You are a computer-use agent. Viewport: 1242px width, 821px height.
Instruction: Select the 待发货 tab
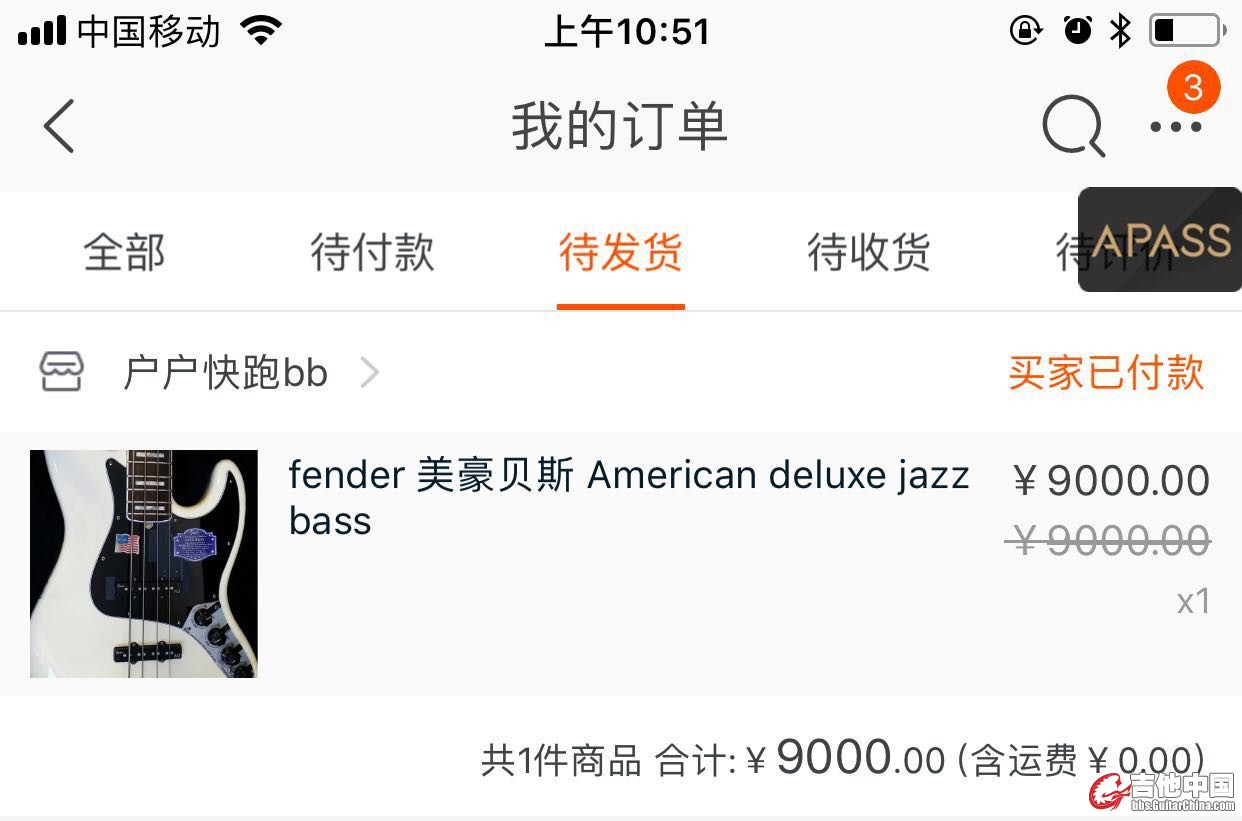pos(620,252)
